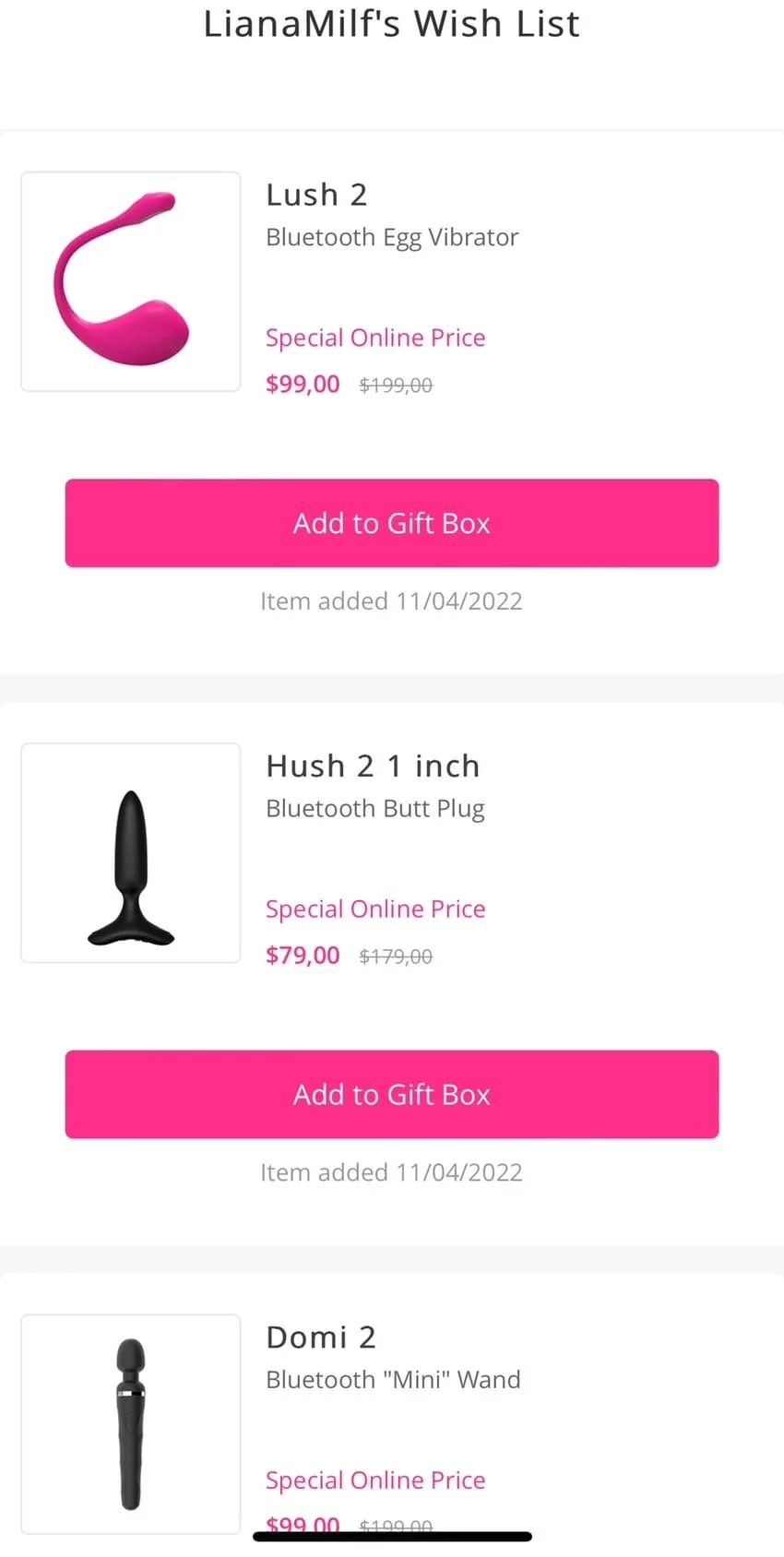Add Hush 2 1 inch to Gift Box
This screenshot has height=1557, width=784.
[391, 1094]
